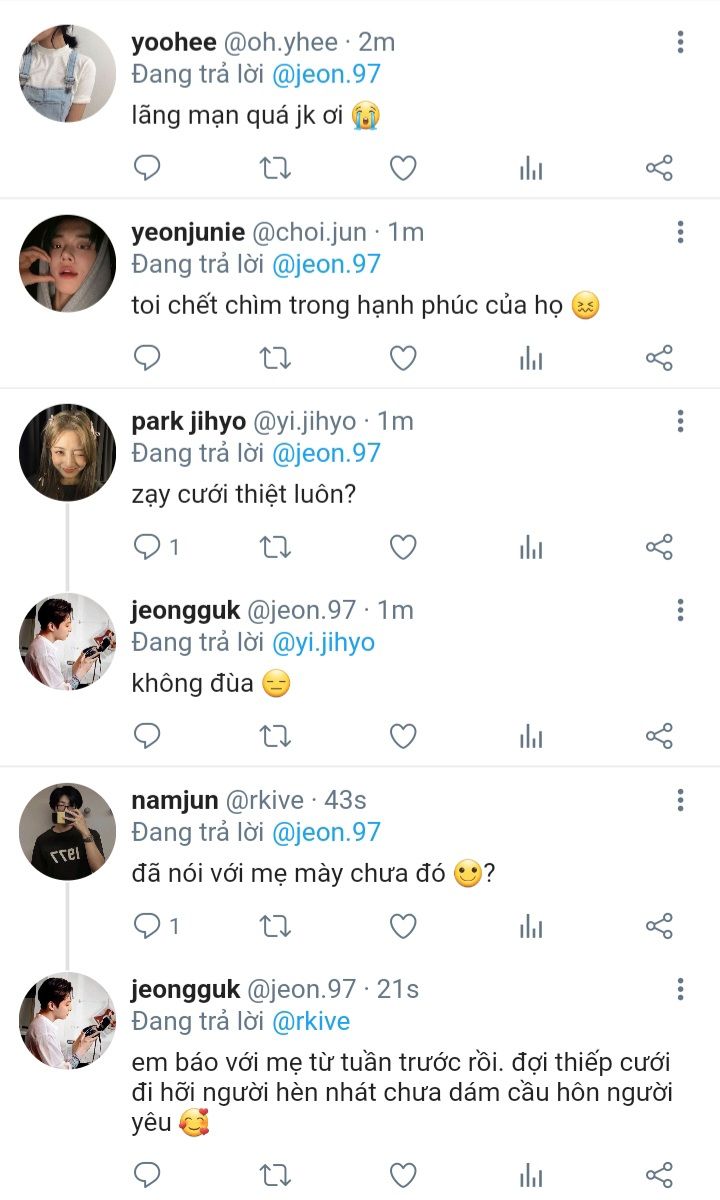The width and height of the screenshot is (720, 1200).
Task: Like jeongguk's "không đùa" reply
Action: 402,737
